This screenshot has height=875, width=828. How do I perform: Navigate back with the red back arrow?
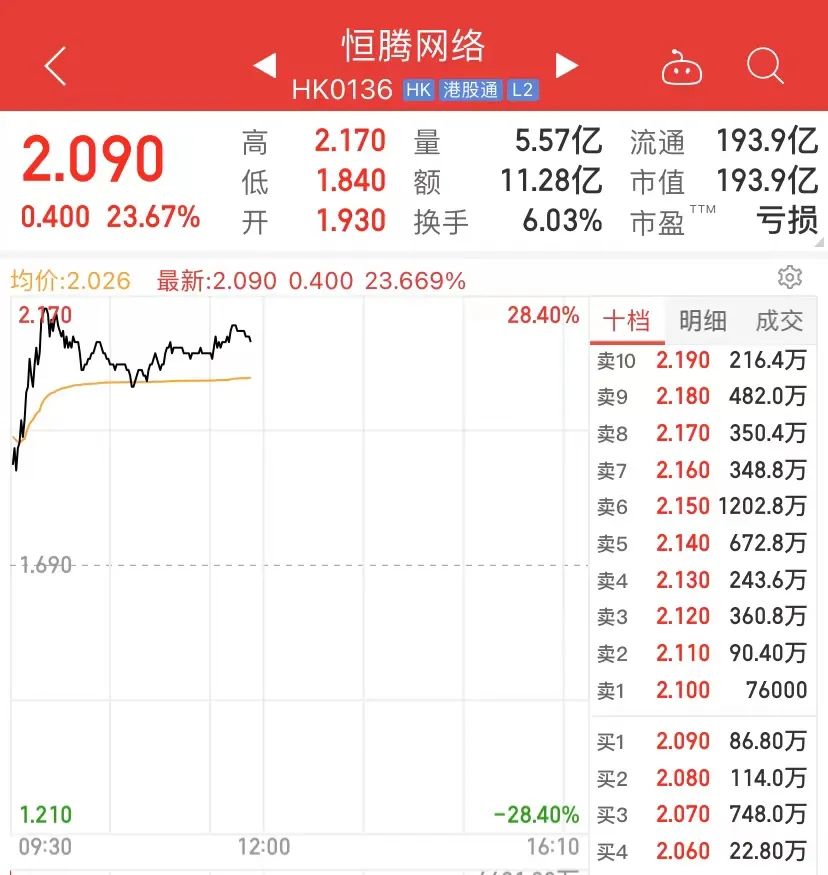click(55, 65)
